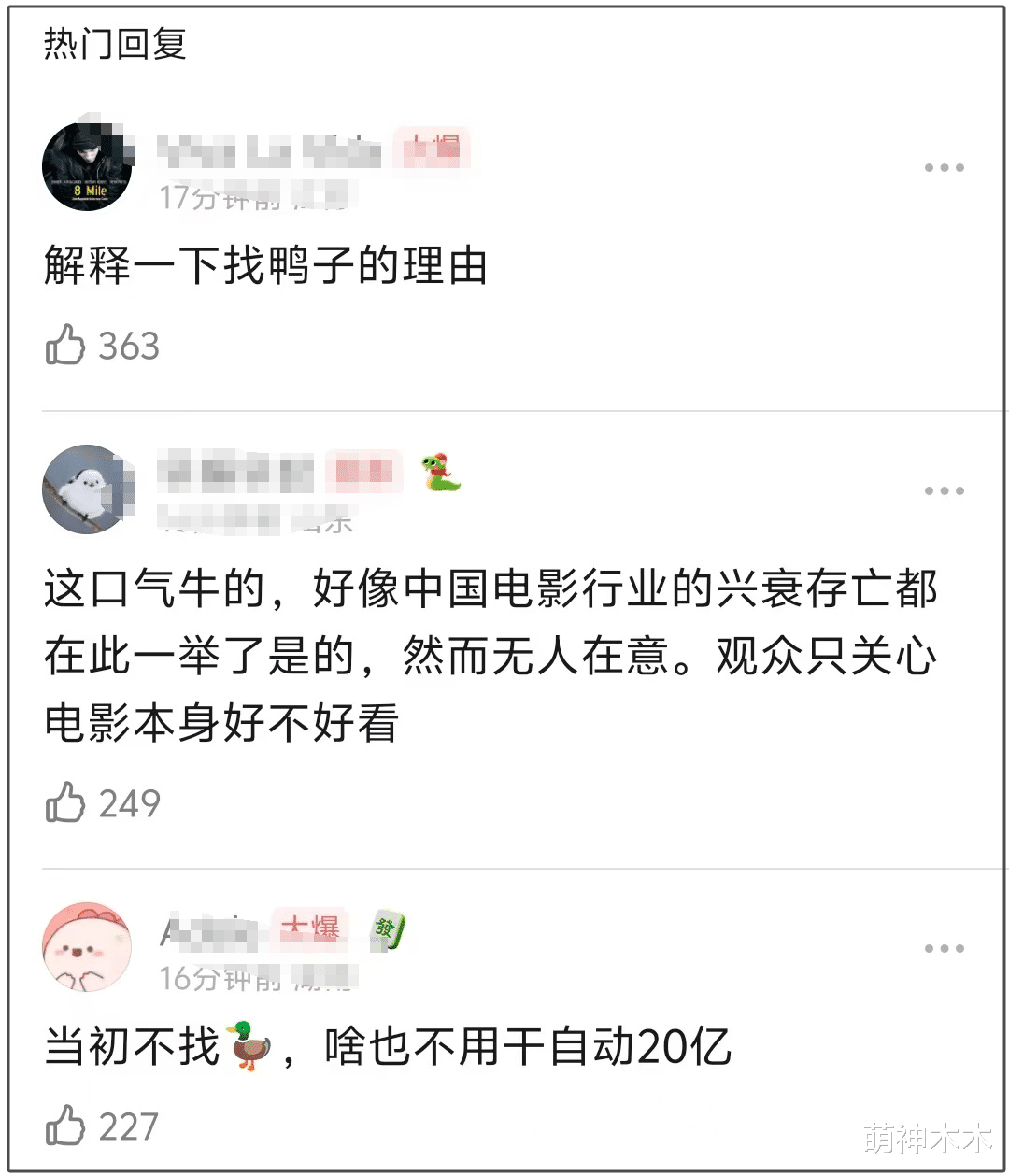Open more options on the third comment
Image resolution: width=1009 pixels, height=1176 pixels.
(x=945, y=947)
